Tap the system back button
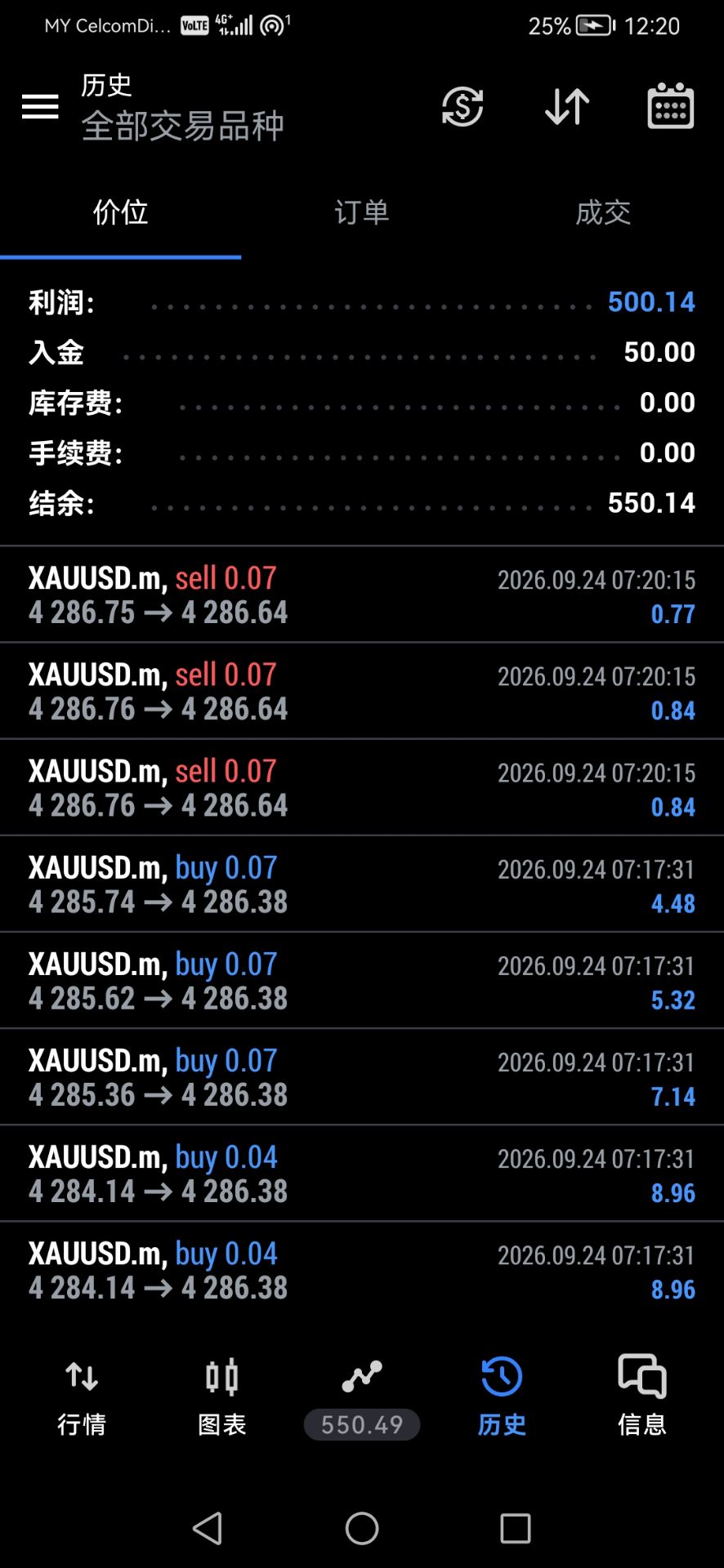The width and height of the screenshot is (724, 1568). click(208, 1528)
